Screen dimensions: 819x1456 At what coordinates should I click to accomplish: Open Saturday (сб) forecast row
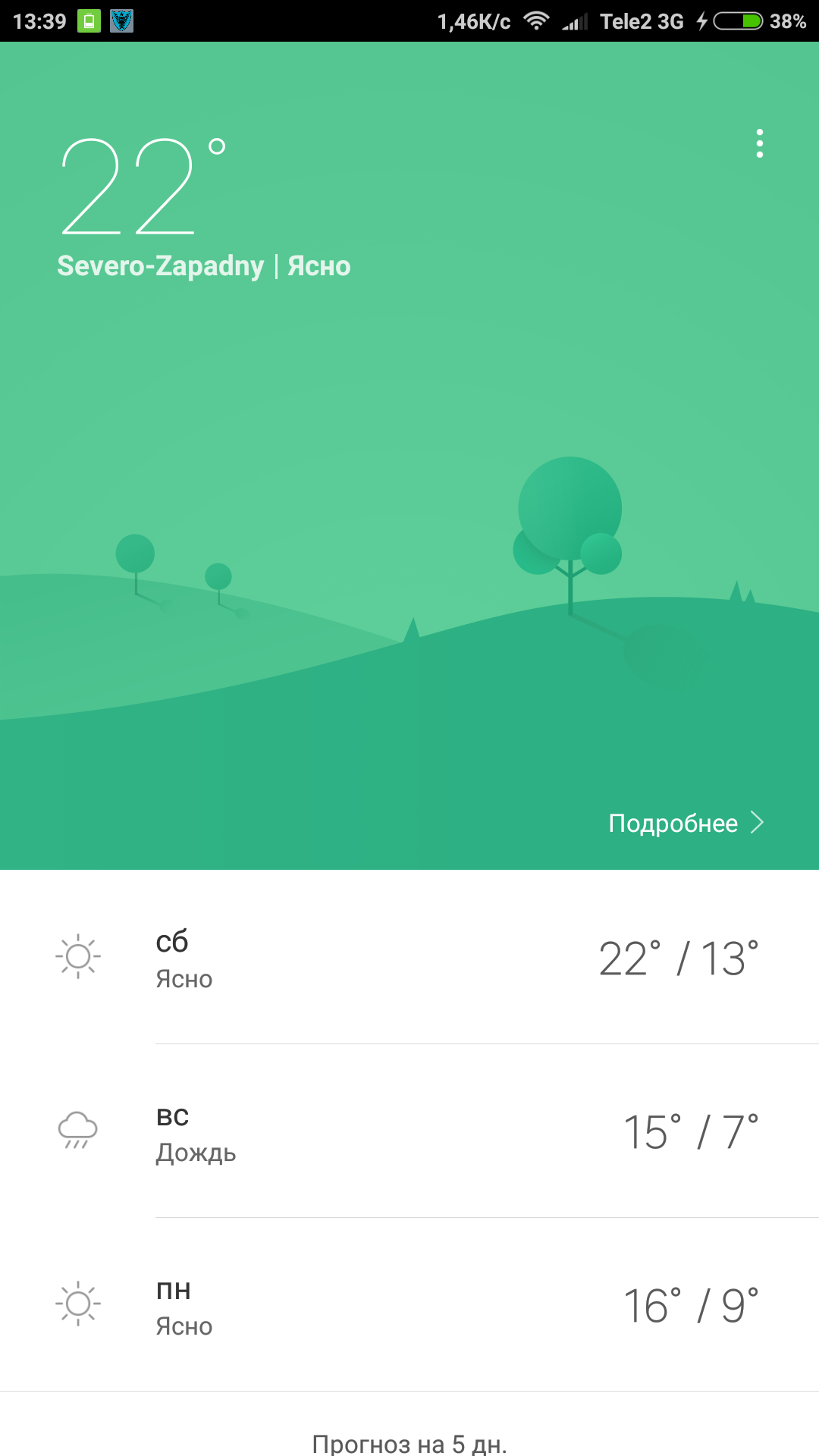(409, 958)
